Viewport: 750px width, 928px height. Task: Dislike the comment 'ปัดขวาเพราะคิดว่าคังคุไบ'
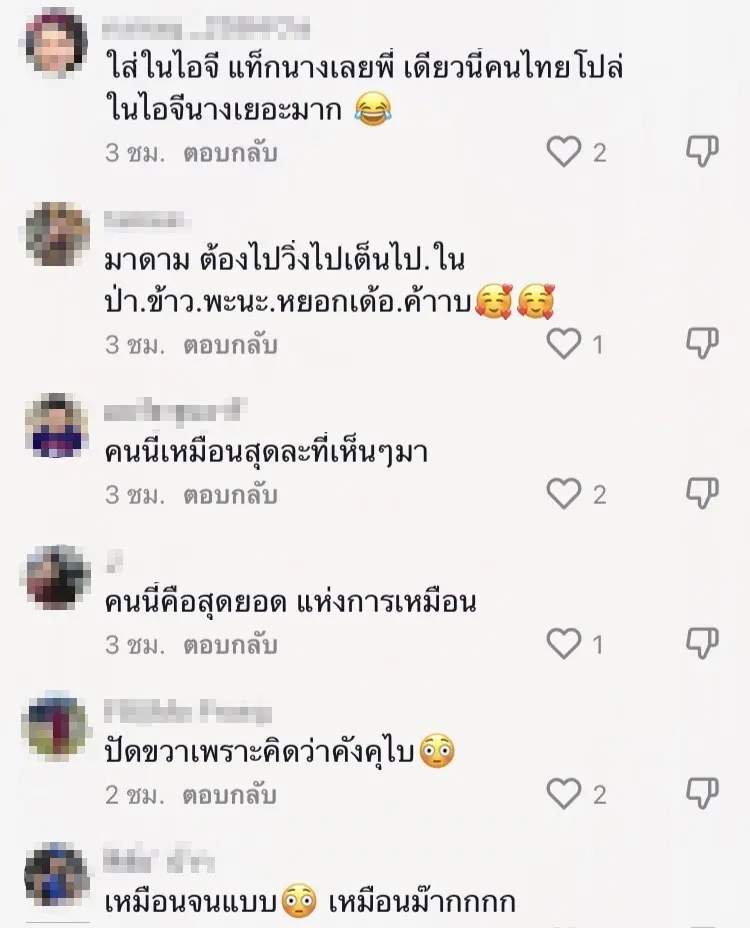pos(703,794)
